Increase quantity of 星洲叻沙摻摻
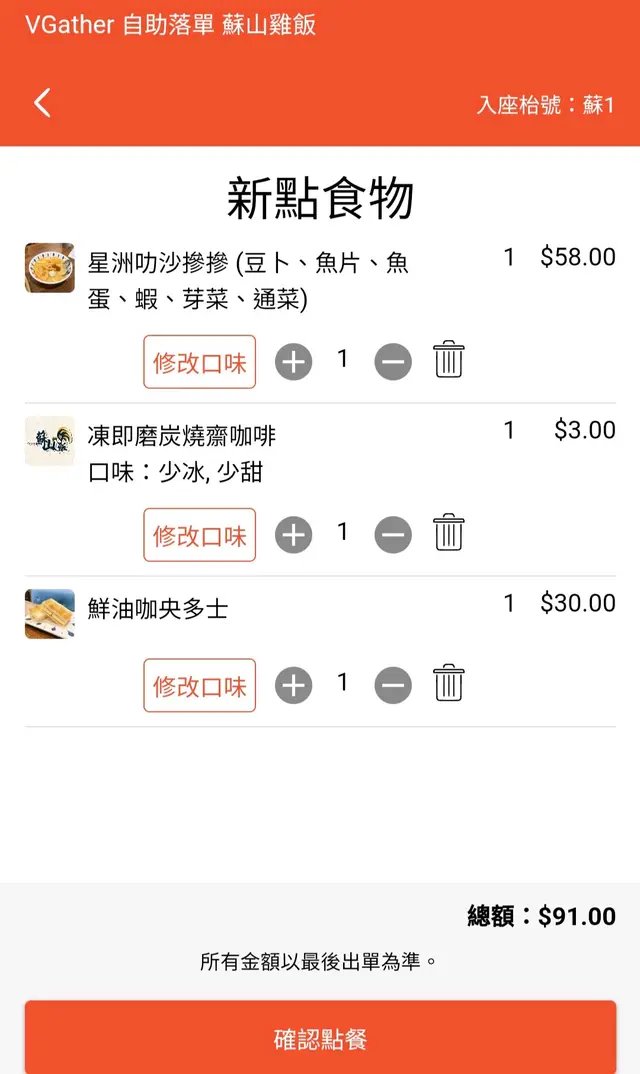The image size is (640, 1074). 293,361
